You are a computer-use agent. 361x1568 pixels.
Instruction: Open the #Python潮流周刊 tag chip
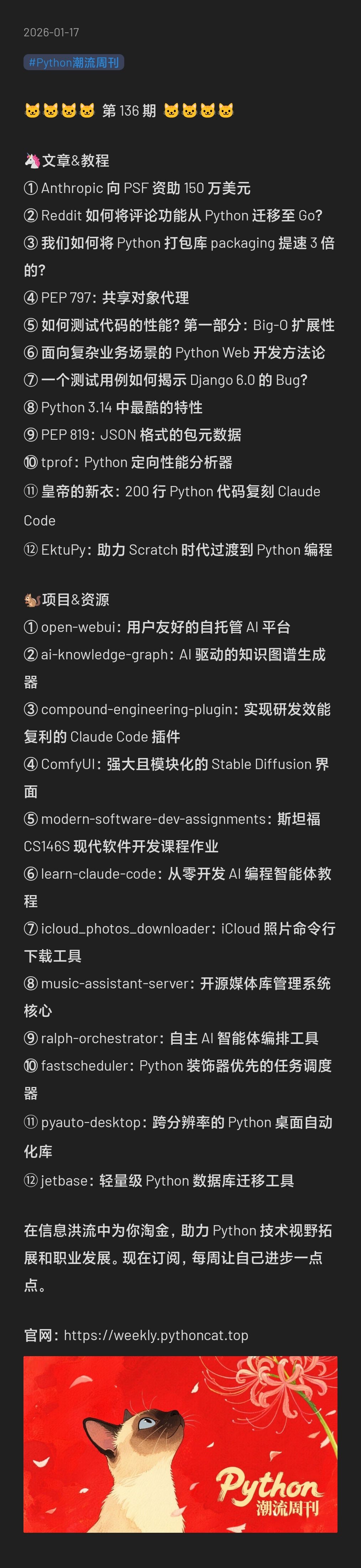pyautogui.click(x=74, y=62)
